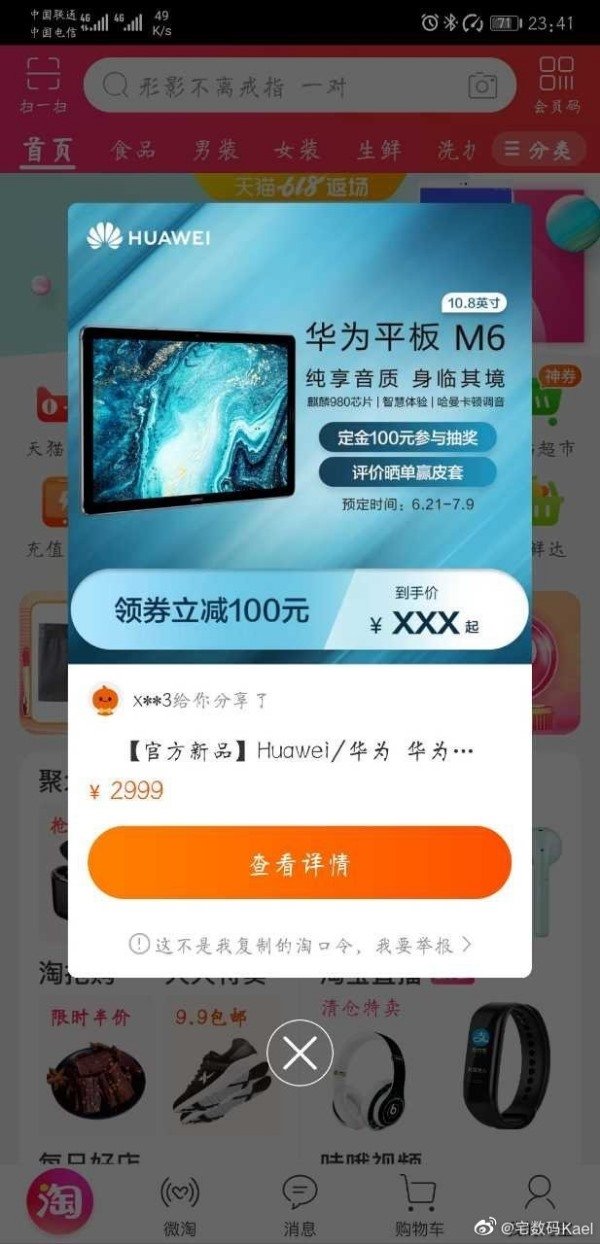The width and height of the screenshot is (600, 1244).
Task: Open the 扫一扫 scanner
Action: click(41, 85)
